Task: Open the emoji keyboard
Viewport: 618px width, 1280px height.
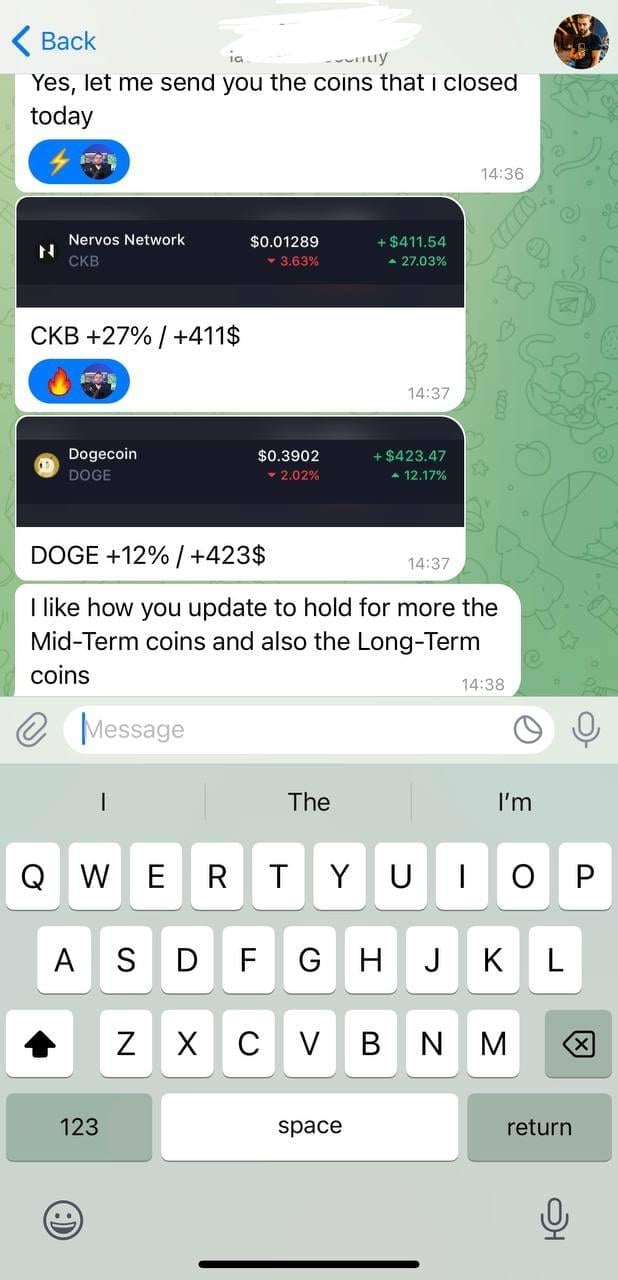Action: [63, 1219]
